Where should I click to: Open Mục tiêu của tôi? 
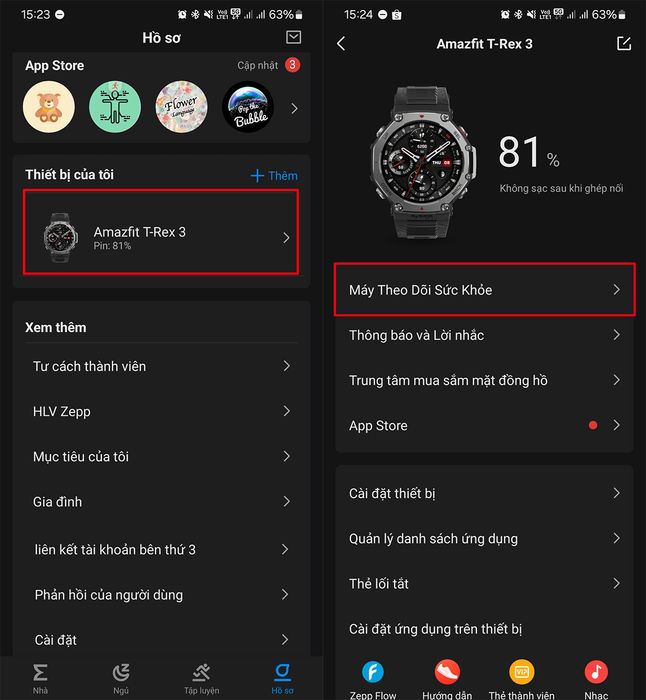click(161, 456)
